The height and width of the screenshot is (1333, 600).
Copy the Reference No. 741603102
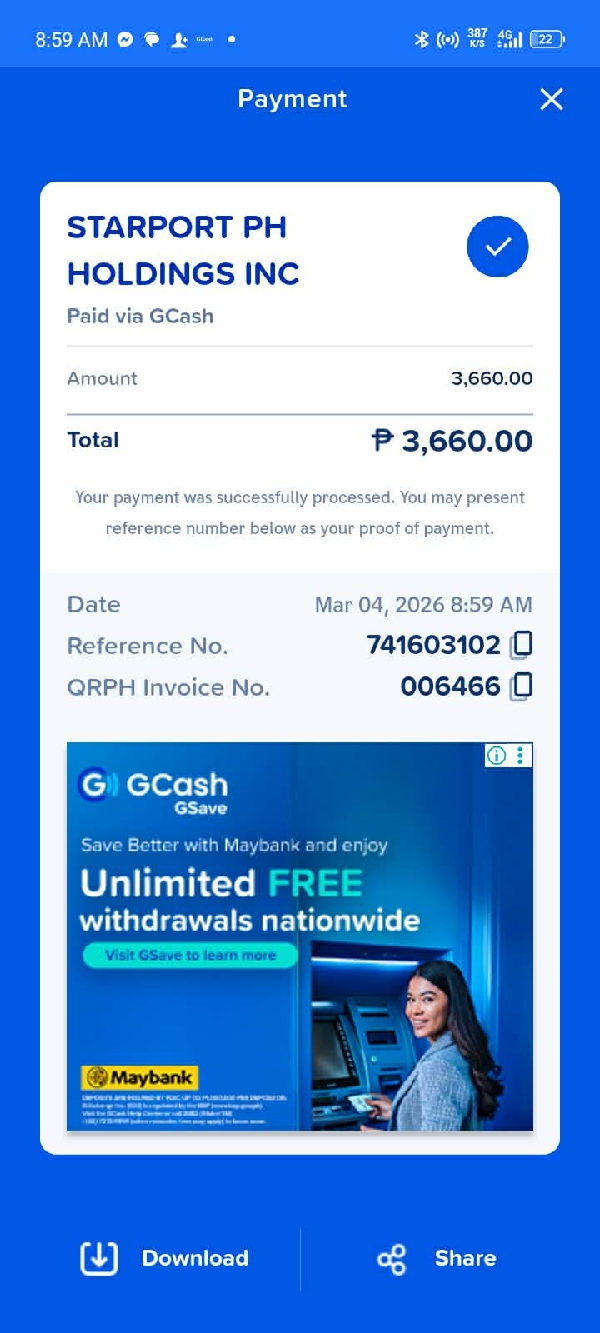tap(521, 646)
